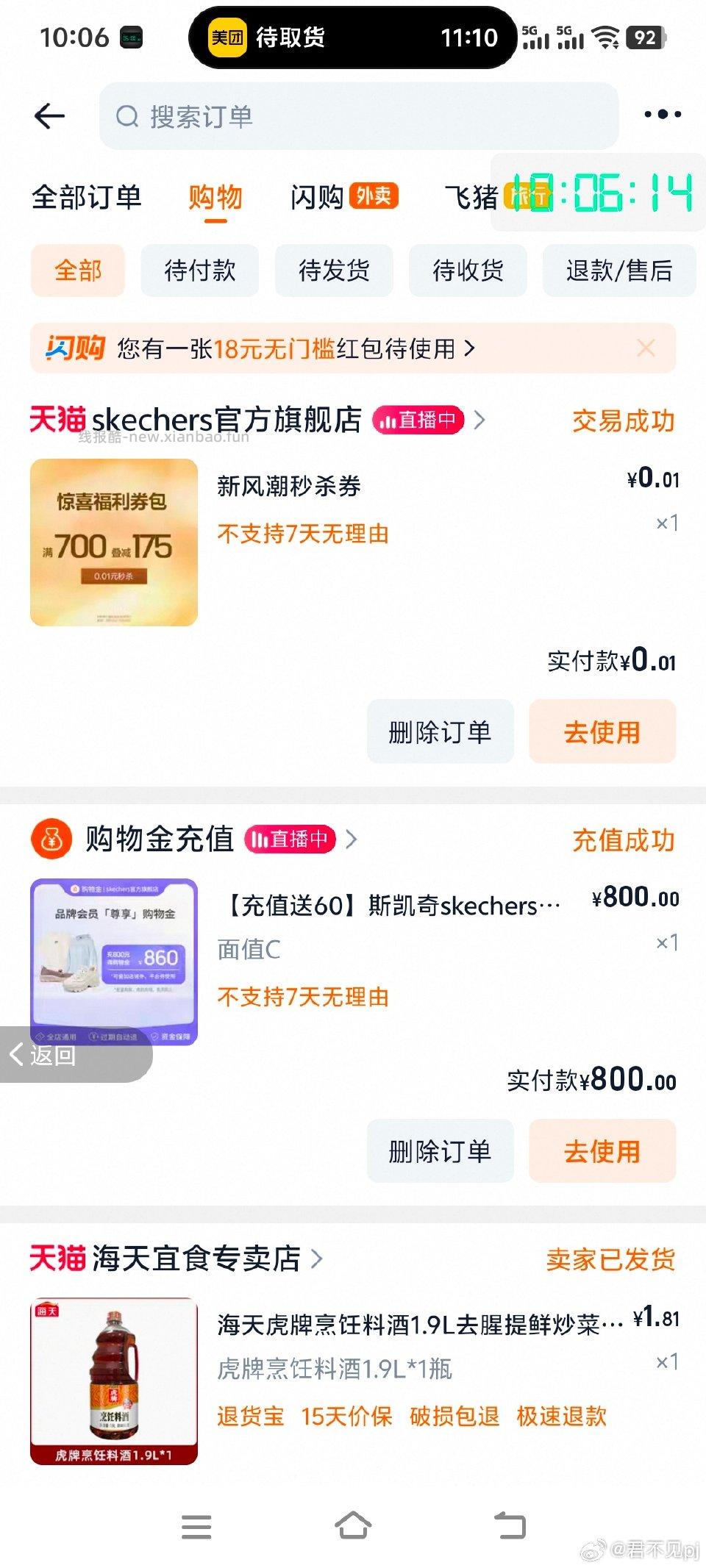Tap the back arrow to exit order list
The height and width of the screenshot is (1568, 706).
pos(49,115)
